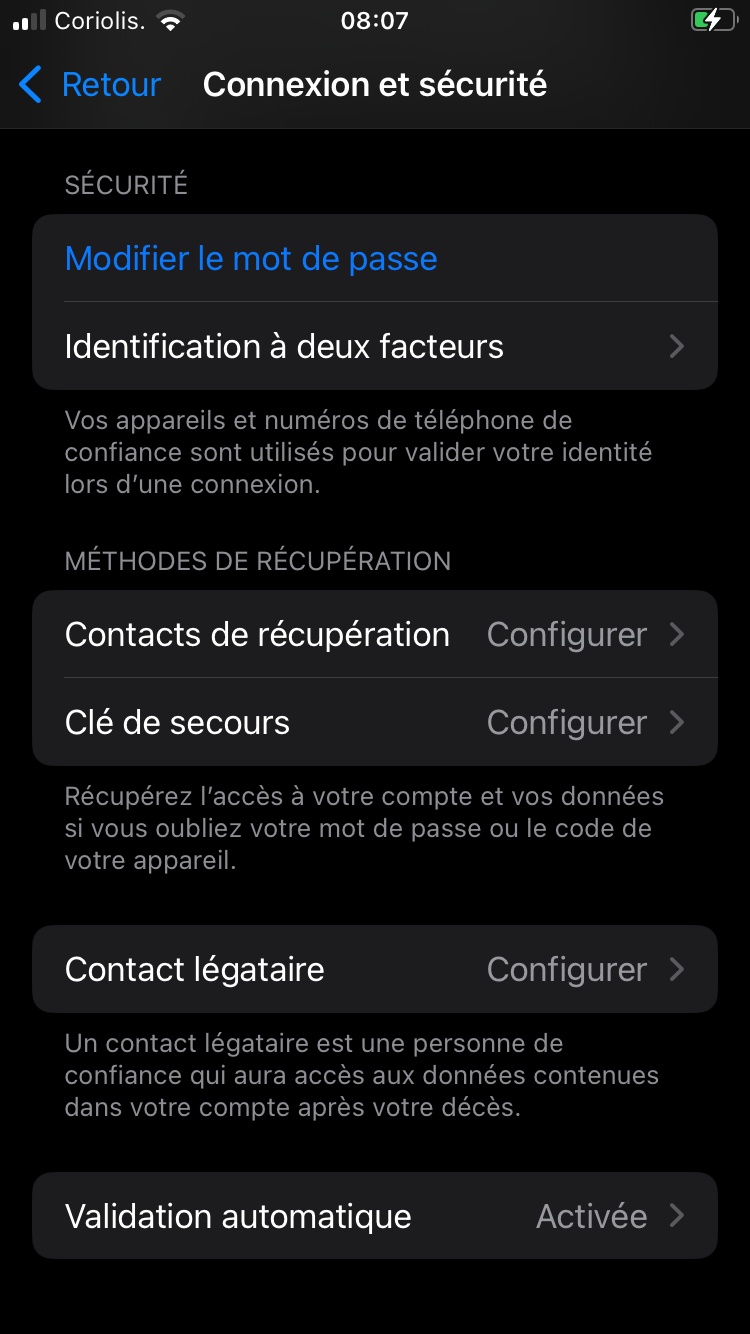This screenshot has width=750, height=1334.
Task: Open Identification à deux facteurs settings
Action: [x=374, y=346]
